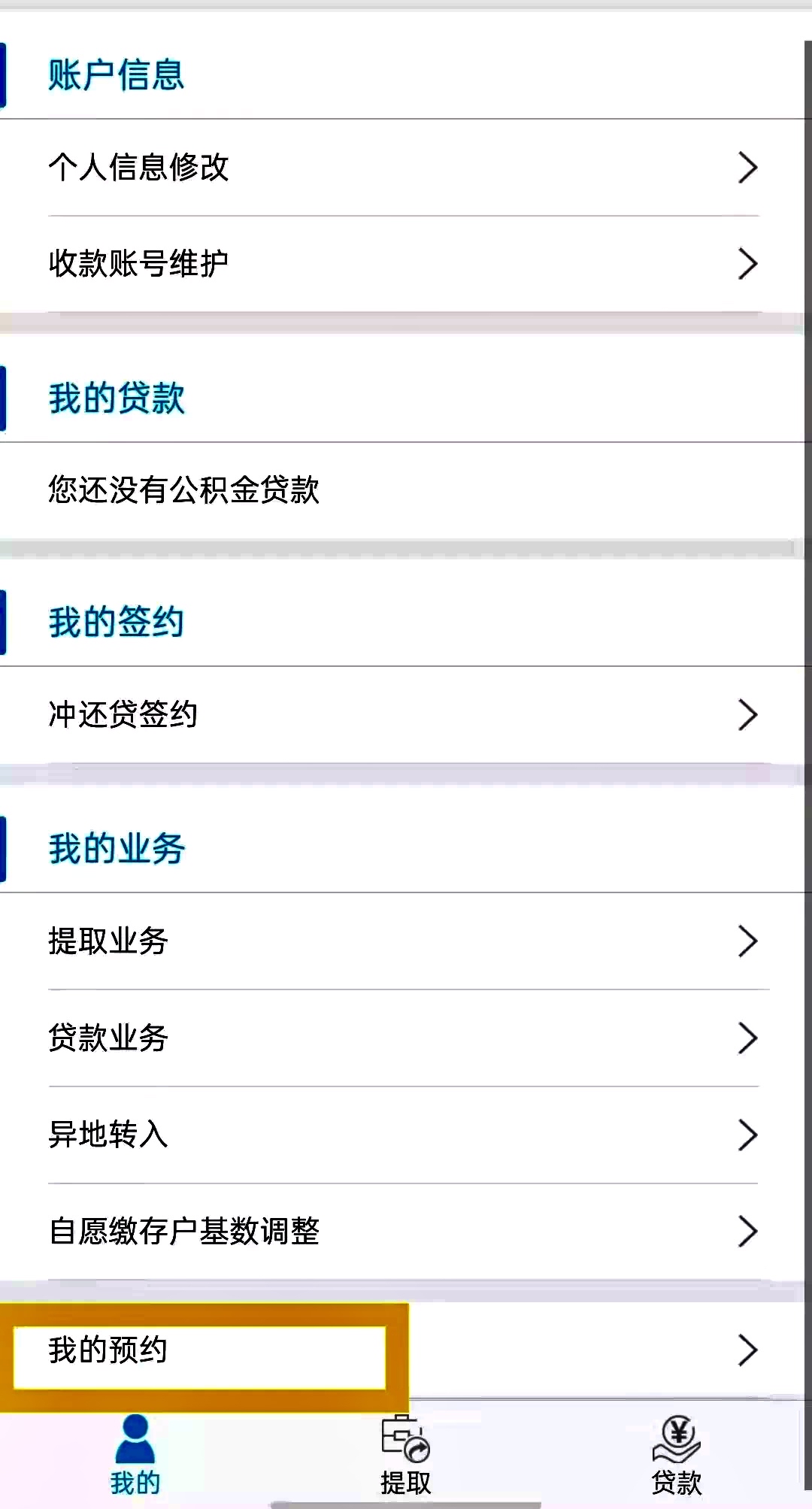Switch to the 贷款 tab
The height and width of the screenshot is (1509, 812).
677,1456
